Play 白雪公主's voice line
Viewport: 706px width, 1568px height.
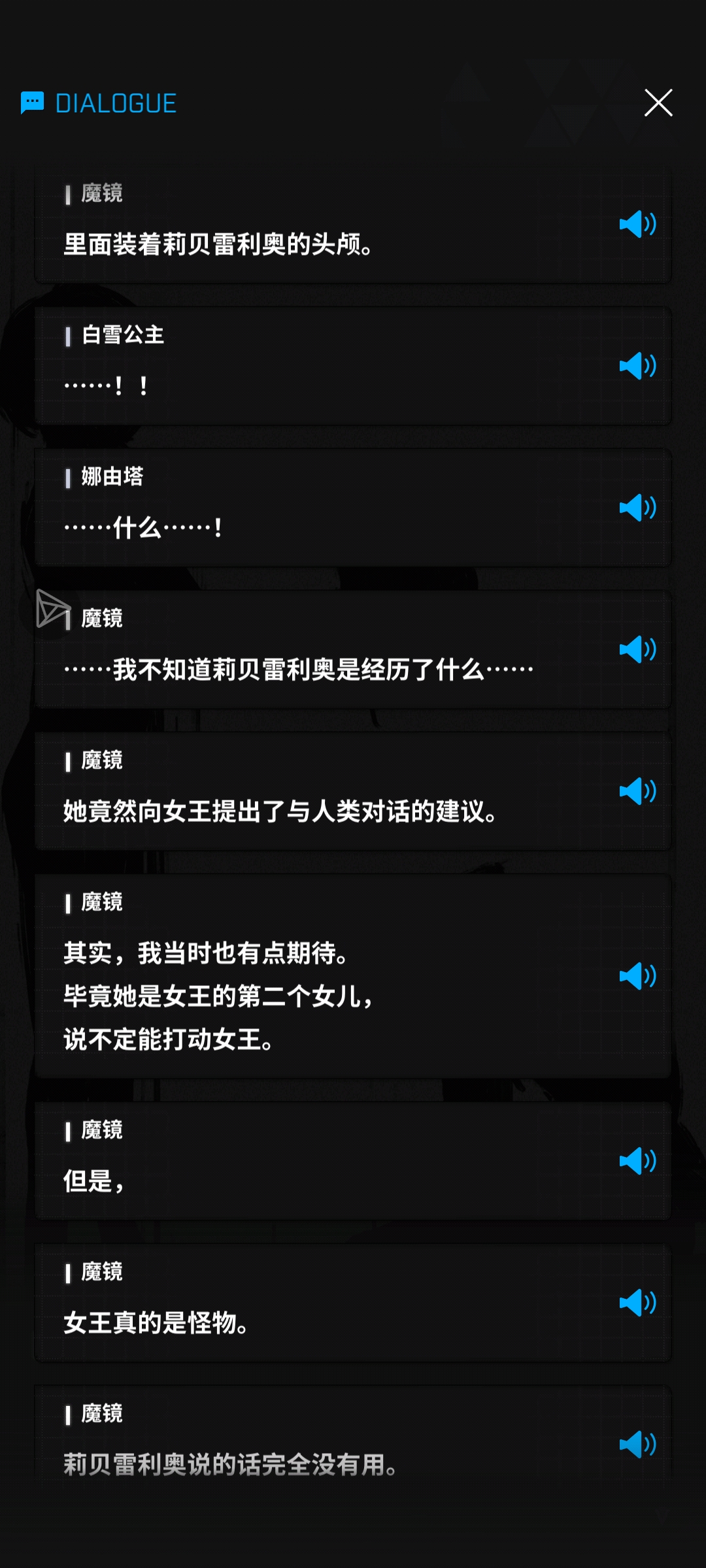tap(637, 366)
